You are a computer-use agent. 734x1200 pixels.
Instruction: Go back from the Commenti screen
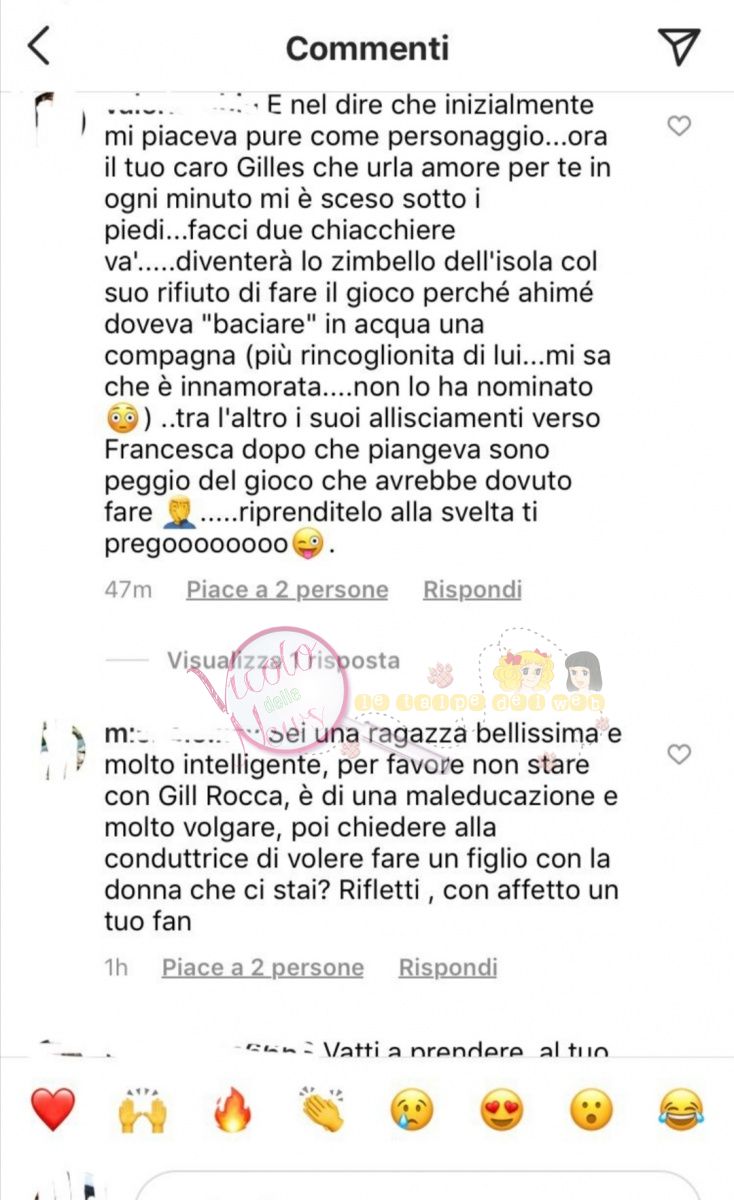click(39, 47)
